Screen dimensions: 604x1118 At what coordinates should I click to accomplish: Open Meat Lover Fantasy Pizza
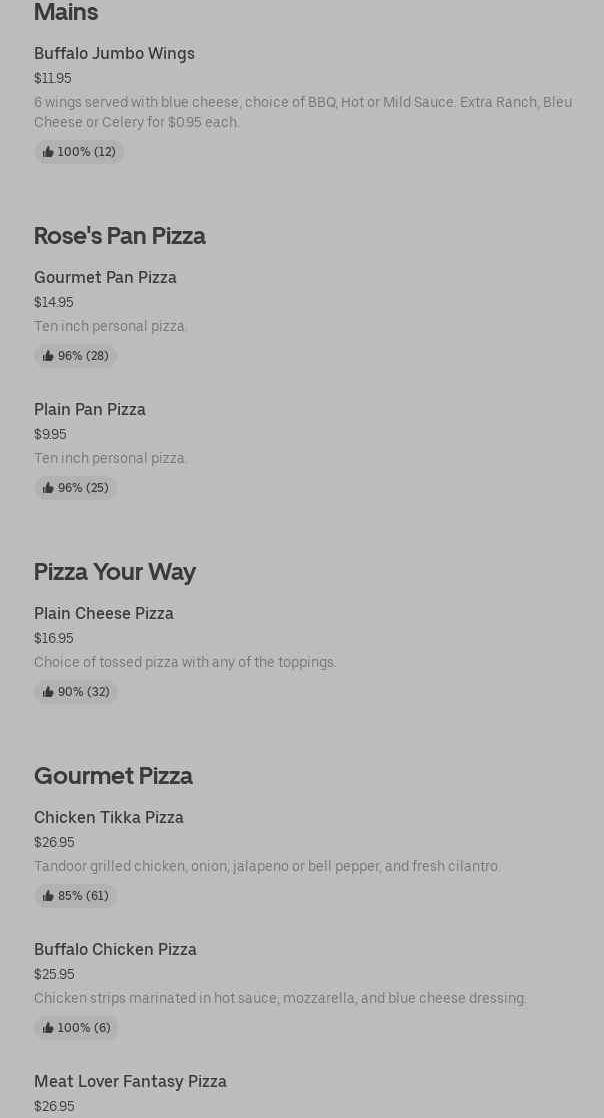(130, 1081)
